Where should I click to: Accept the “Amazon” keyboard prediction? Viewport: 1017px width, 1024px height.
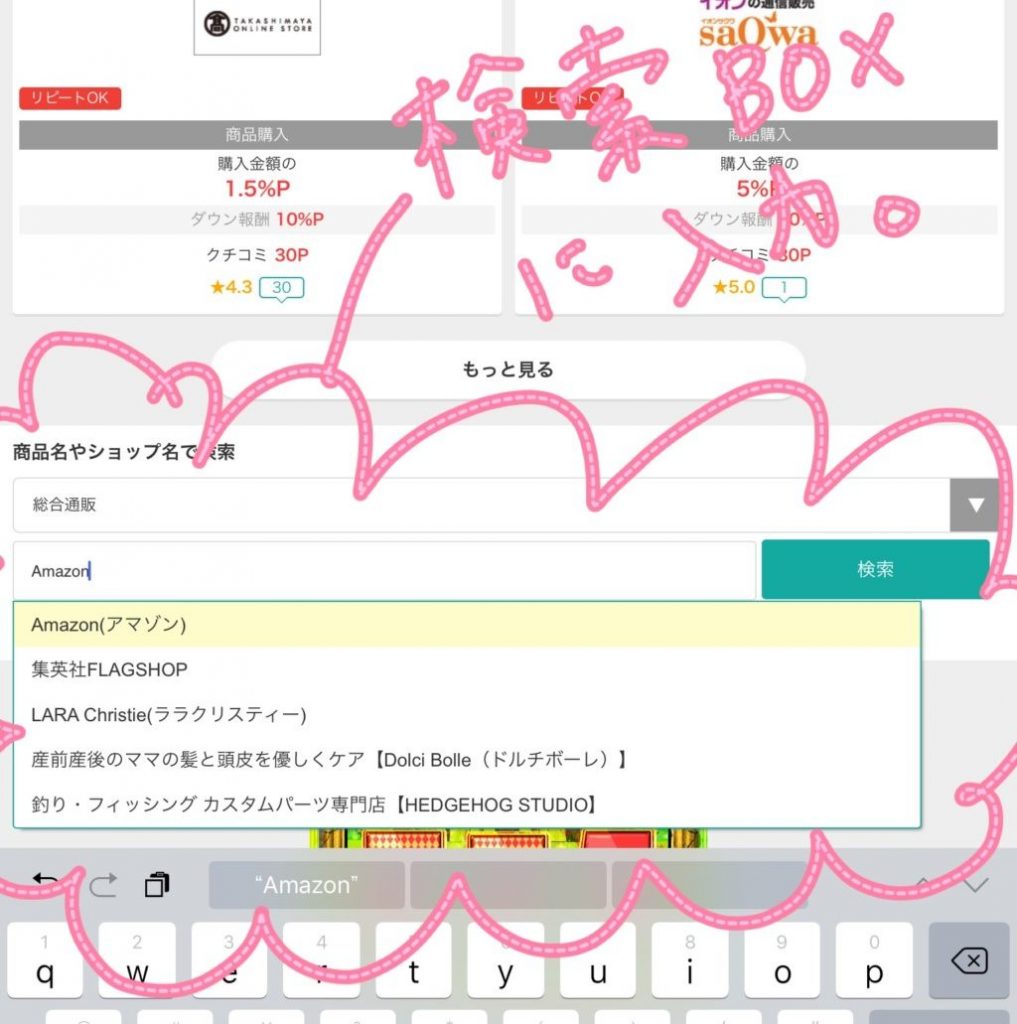pyautogui.click(x=306, y=885)
